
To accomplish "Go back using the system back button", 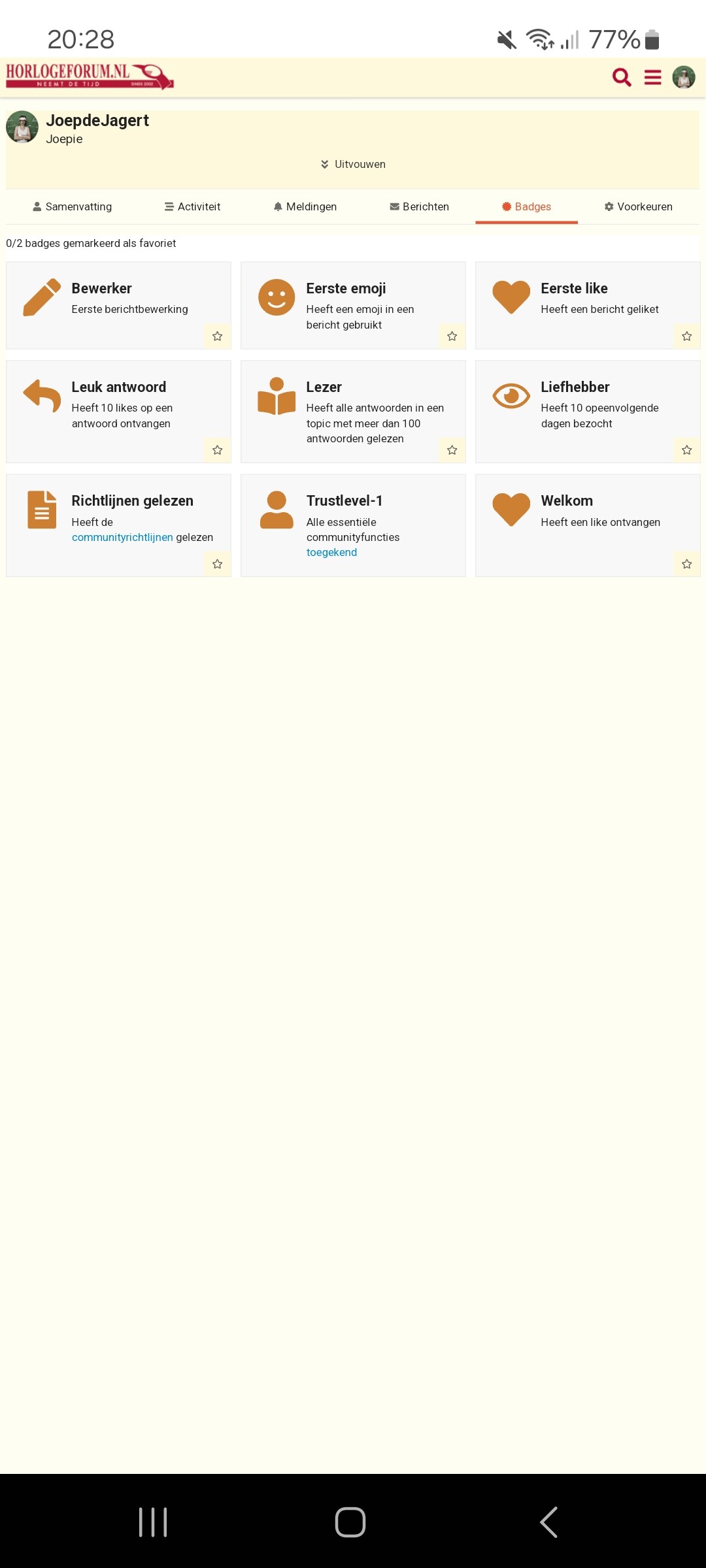I will pyautogui.click(x=549, y=1522).
